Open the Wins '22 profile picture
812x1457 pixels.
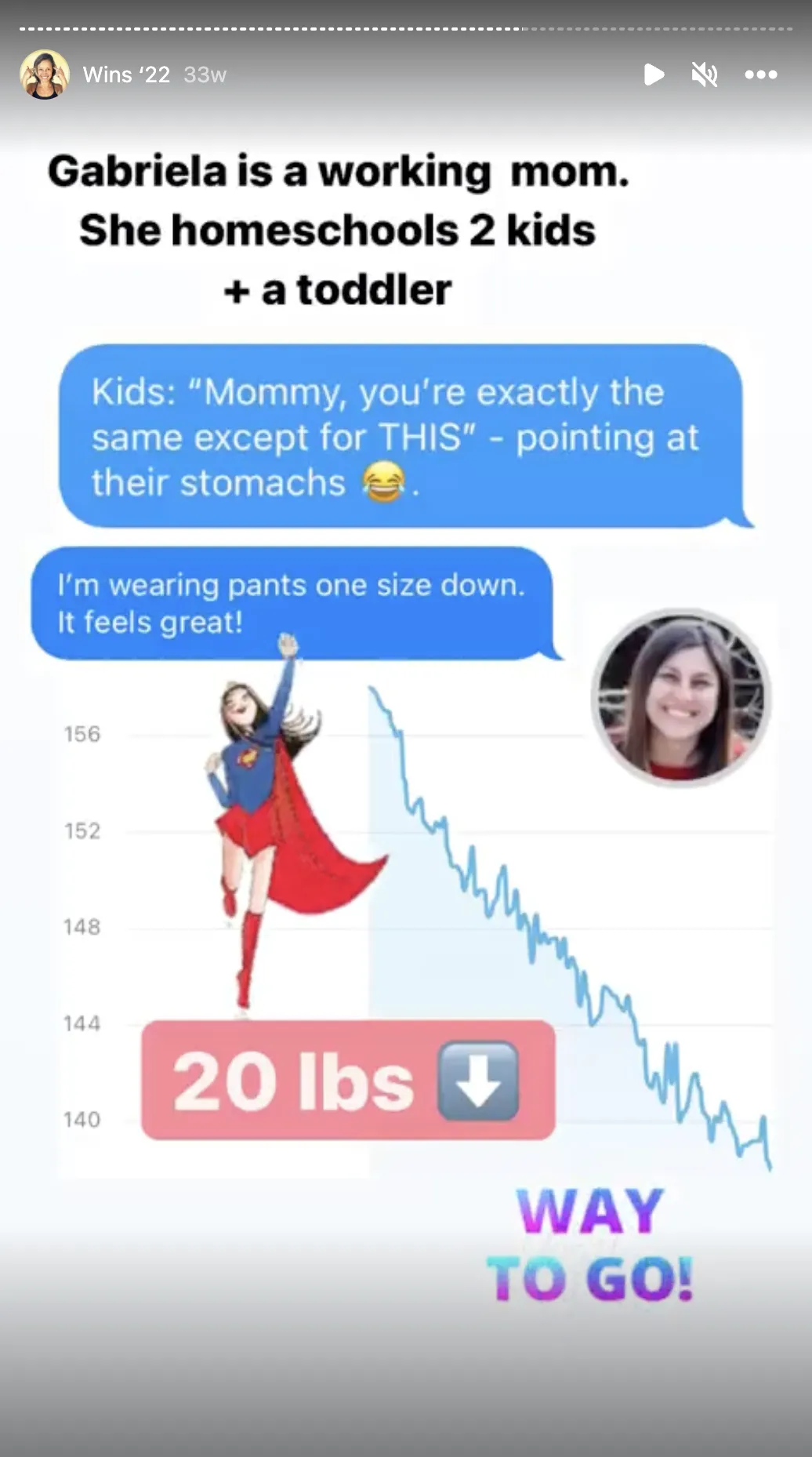45,74
